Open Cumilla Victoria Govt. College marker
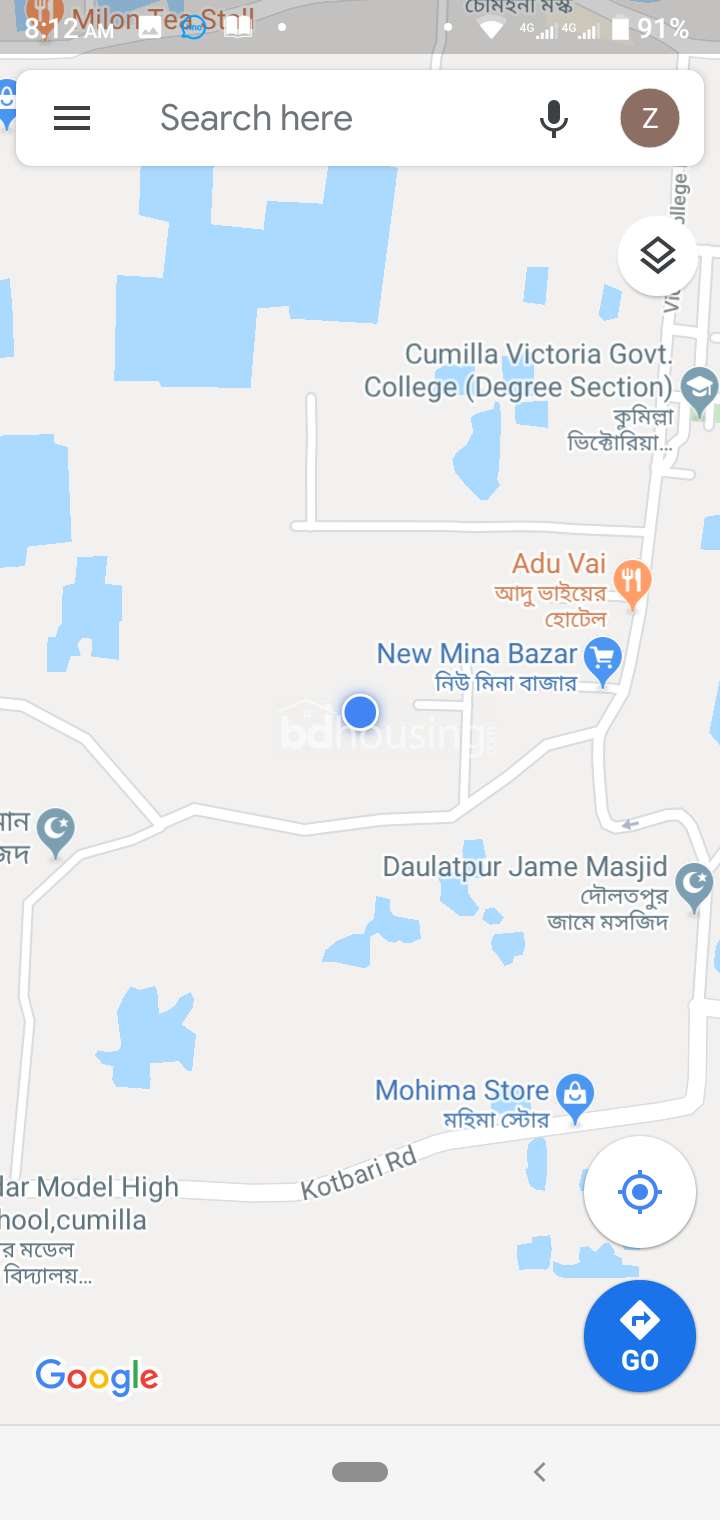Image resolution: width=720 pixels, height=1520 pixels. click(x=699, y=392)
